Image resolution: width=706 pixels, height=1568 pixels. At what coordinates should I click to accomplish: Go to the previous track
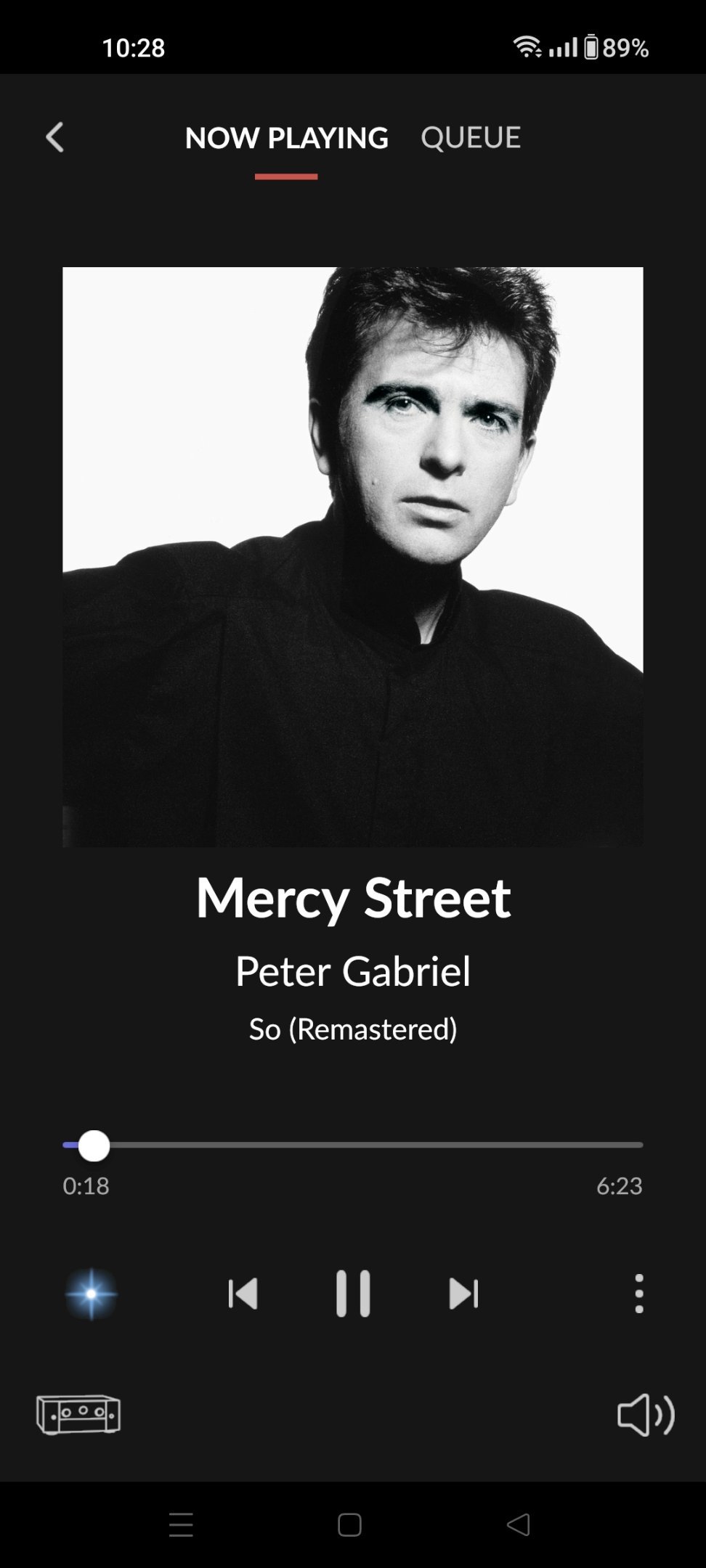tap(243, 1294)
